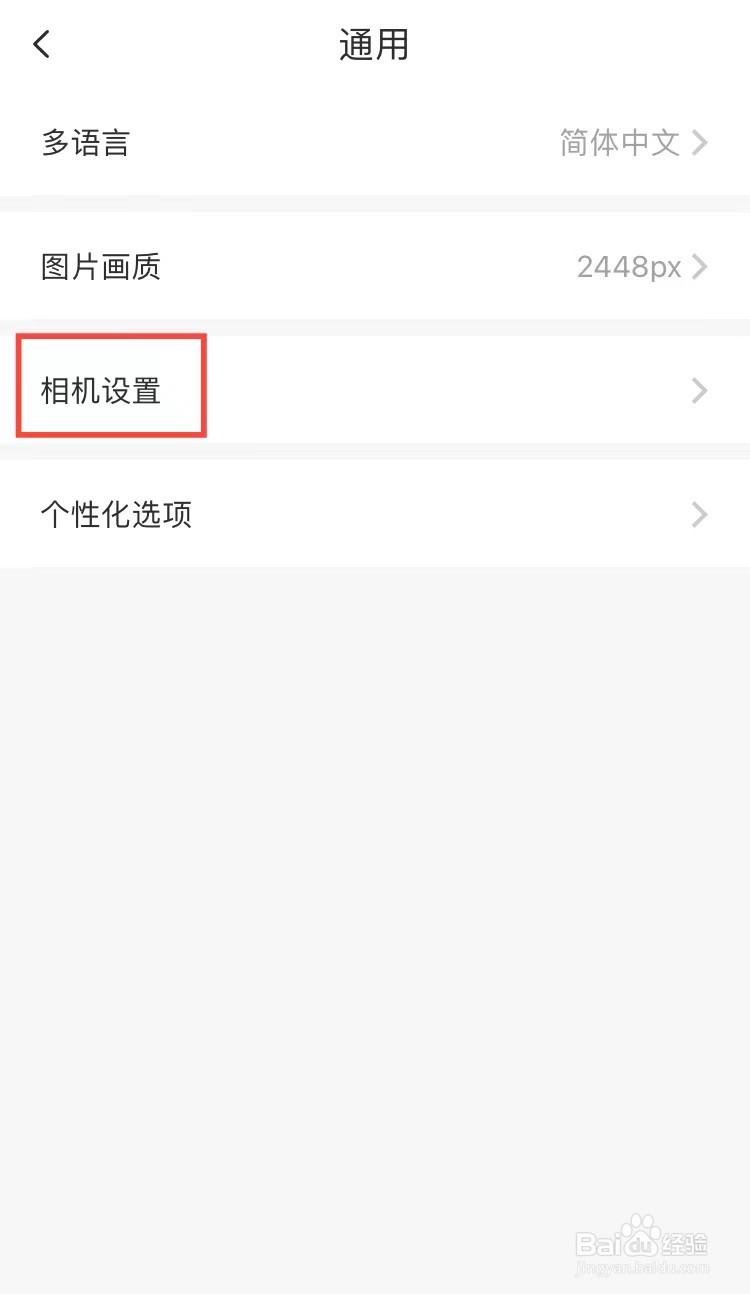Tap the chevron next to 个性化选项
The width and height of the screenshot is (750, 1294).
click(x=699, y=514)
